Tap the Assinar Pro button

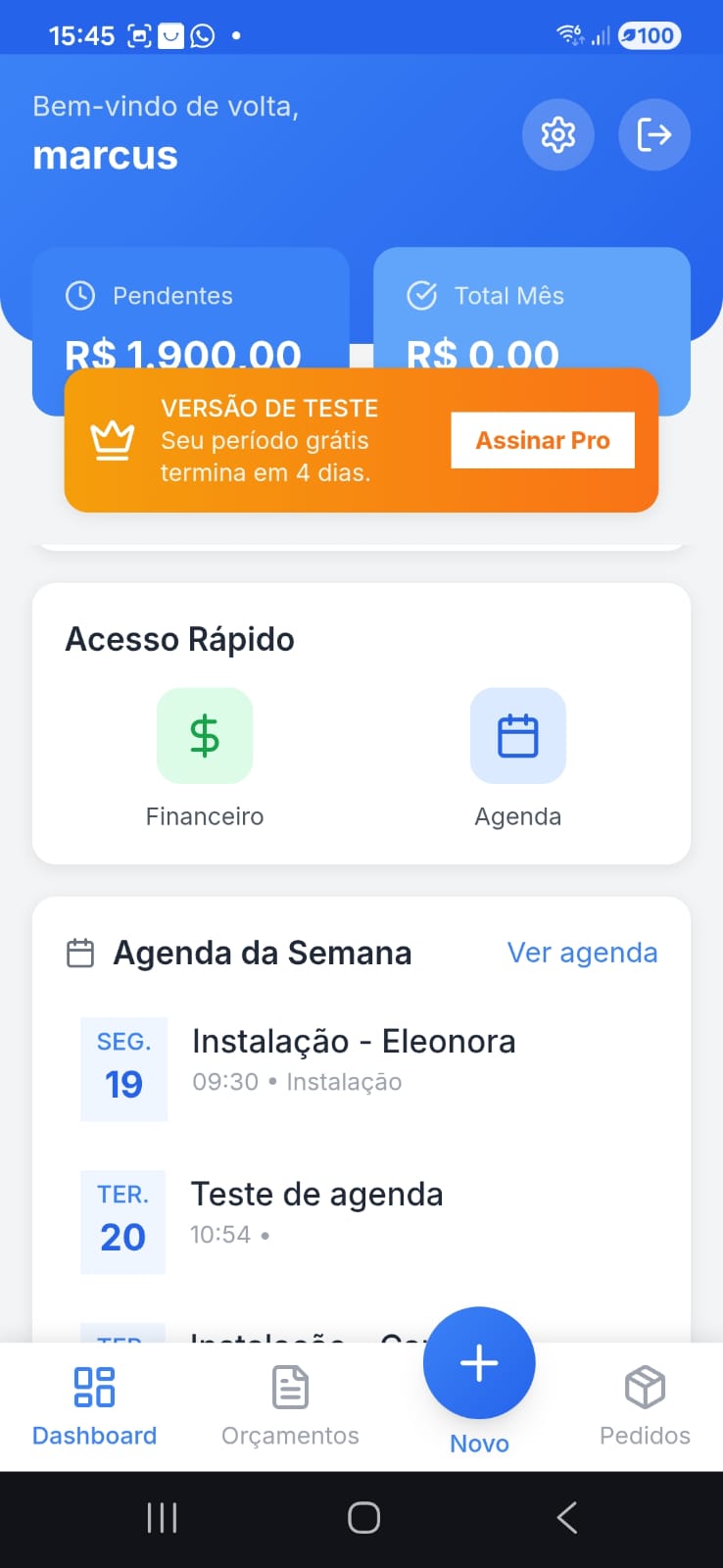542,440
